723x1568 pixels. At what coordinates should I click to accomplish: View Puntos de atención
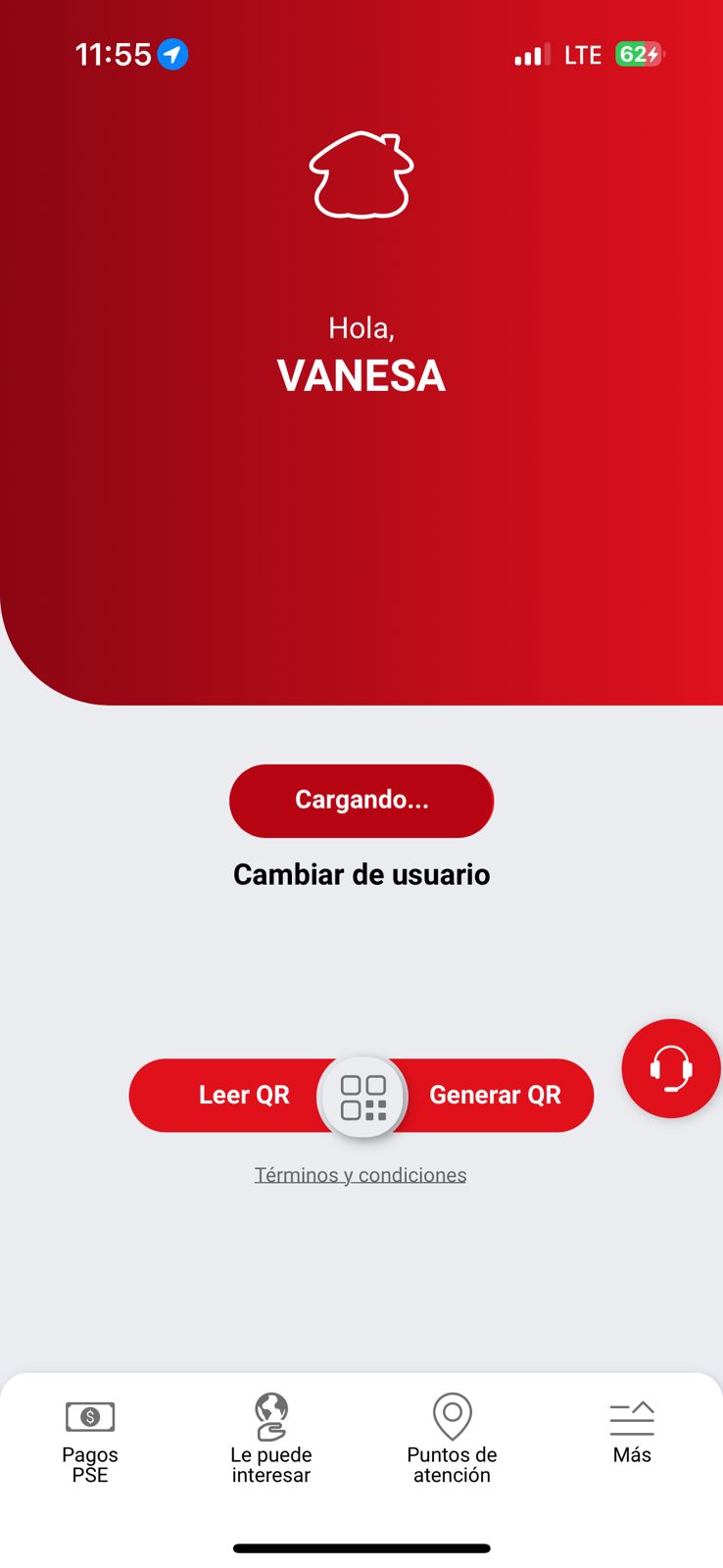point(452,1438)
